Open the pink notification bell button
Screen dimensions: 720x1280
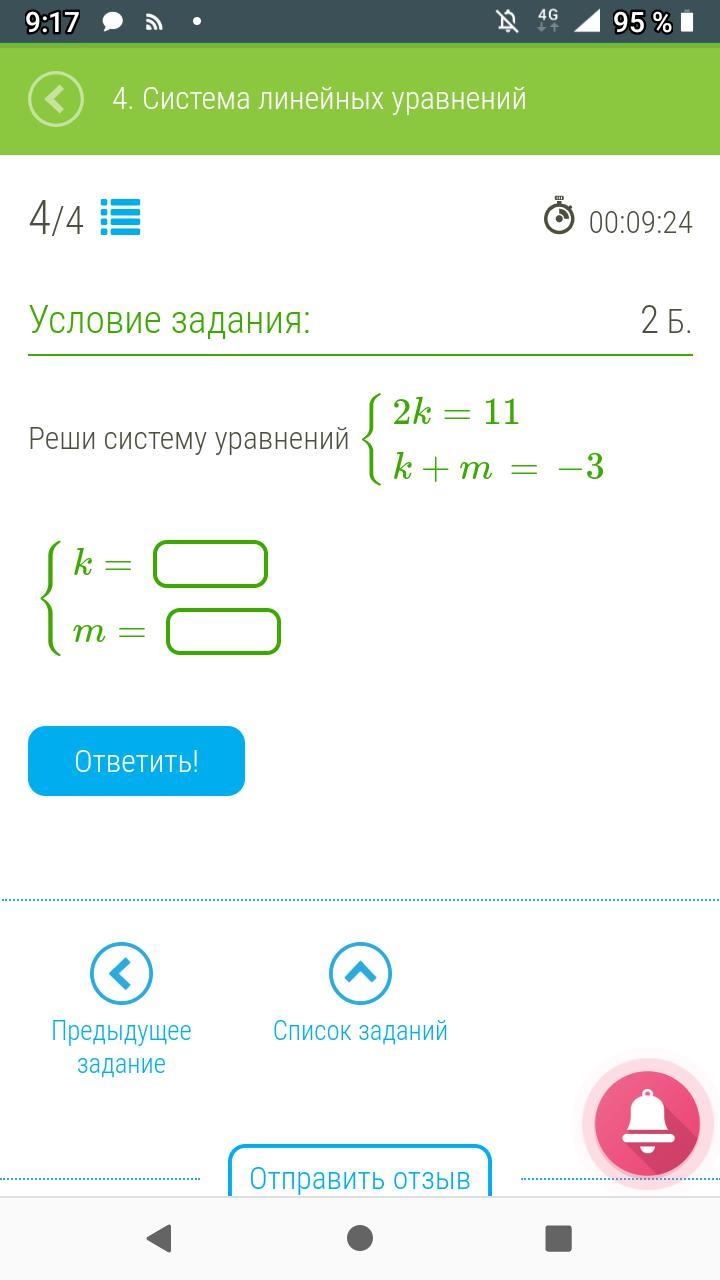coord(647,1122)
